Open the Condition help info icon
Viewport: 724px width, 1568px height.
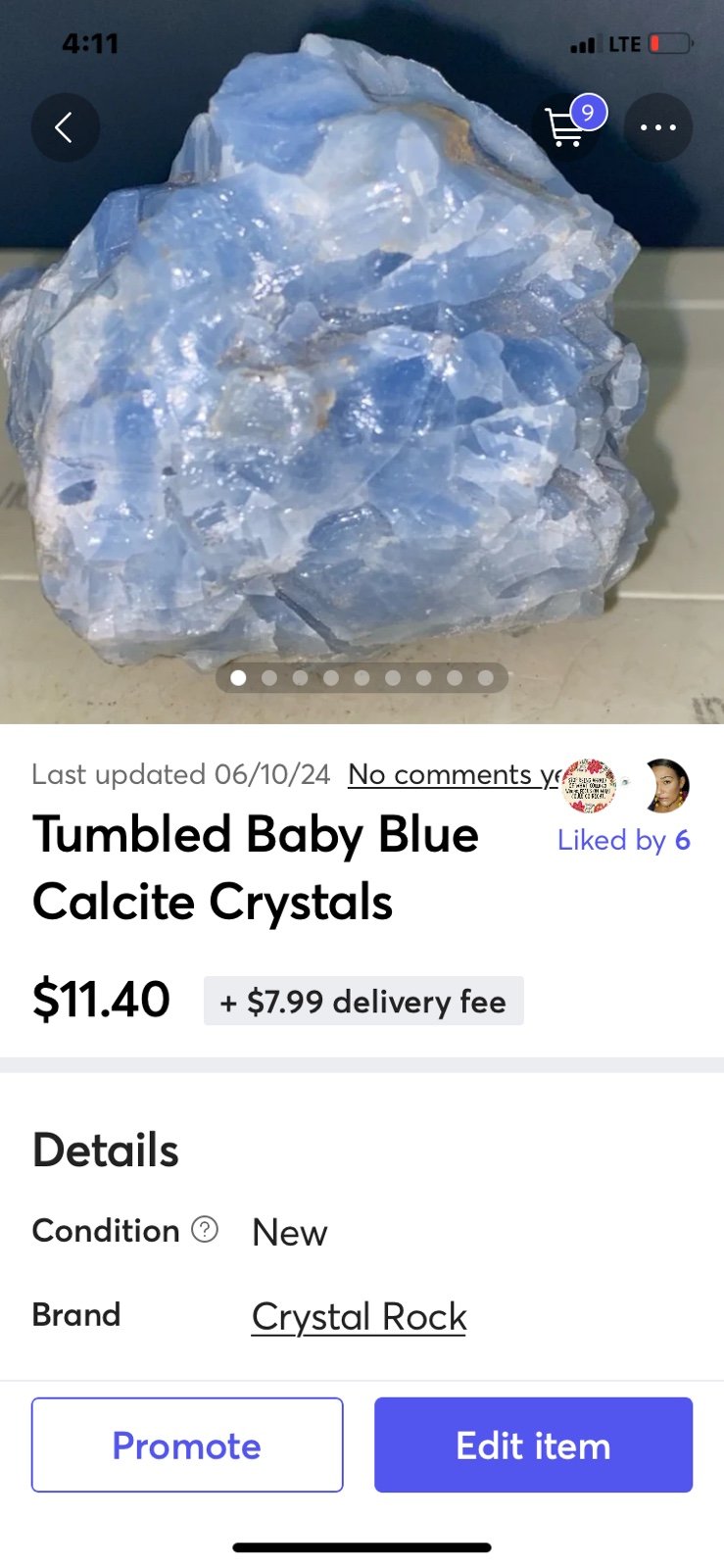(205, 1229)
